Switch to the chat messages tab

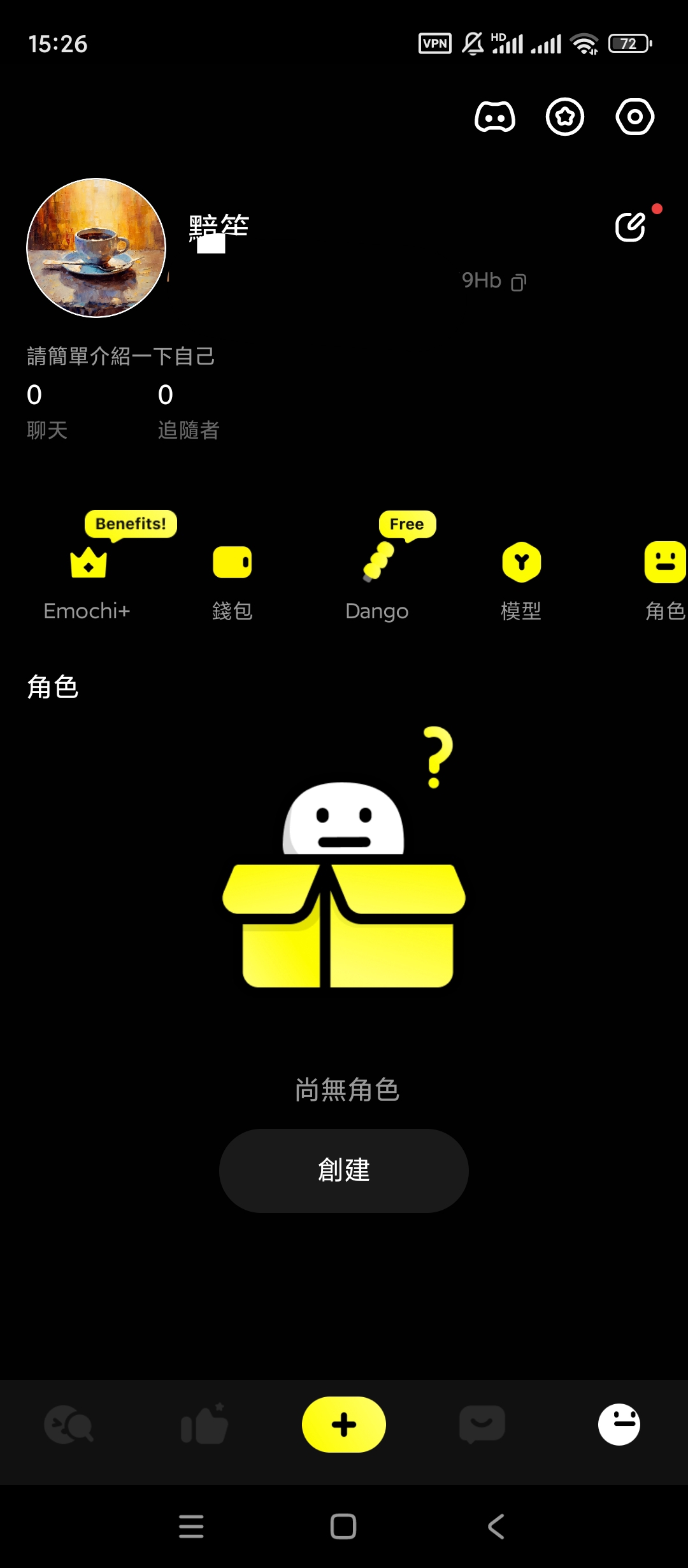[x=482, y=1424]
